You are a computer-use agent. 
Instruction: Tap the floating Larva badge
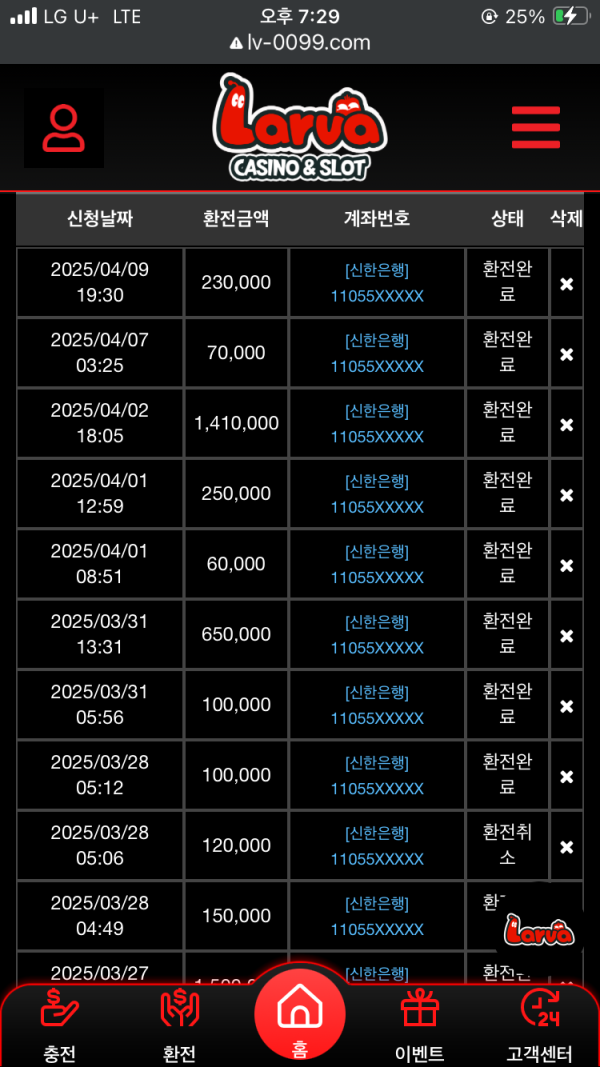[539, 931]
